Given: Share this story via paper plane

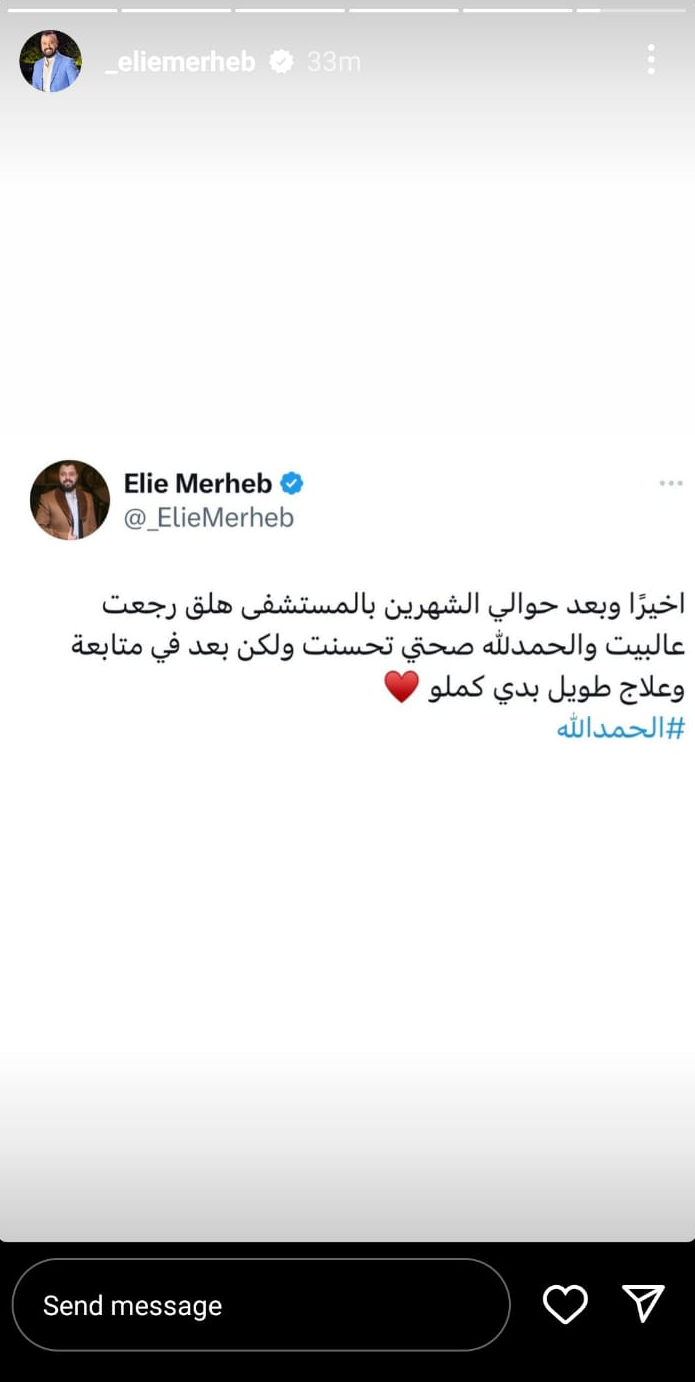Looking at the screenshot, I should pyautogui.click(x=643, y=1304).
